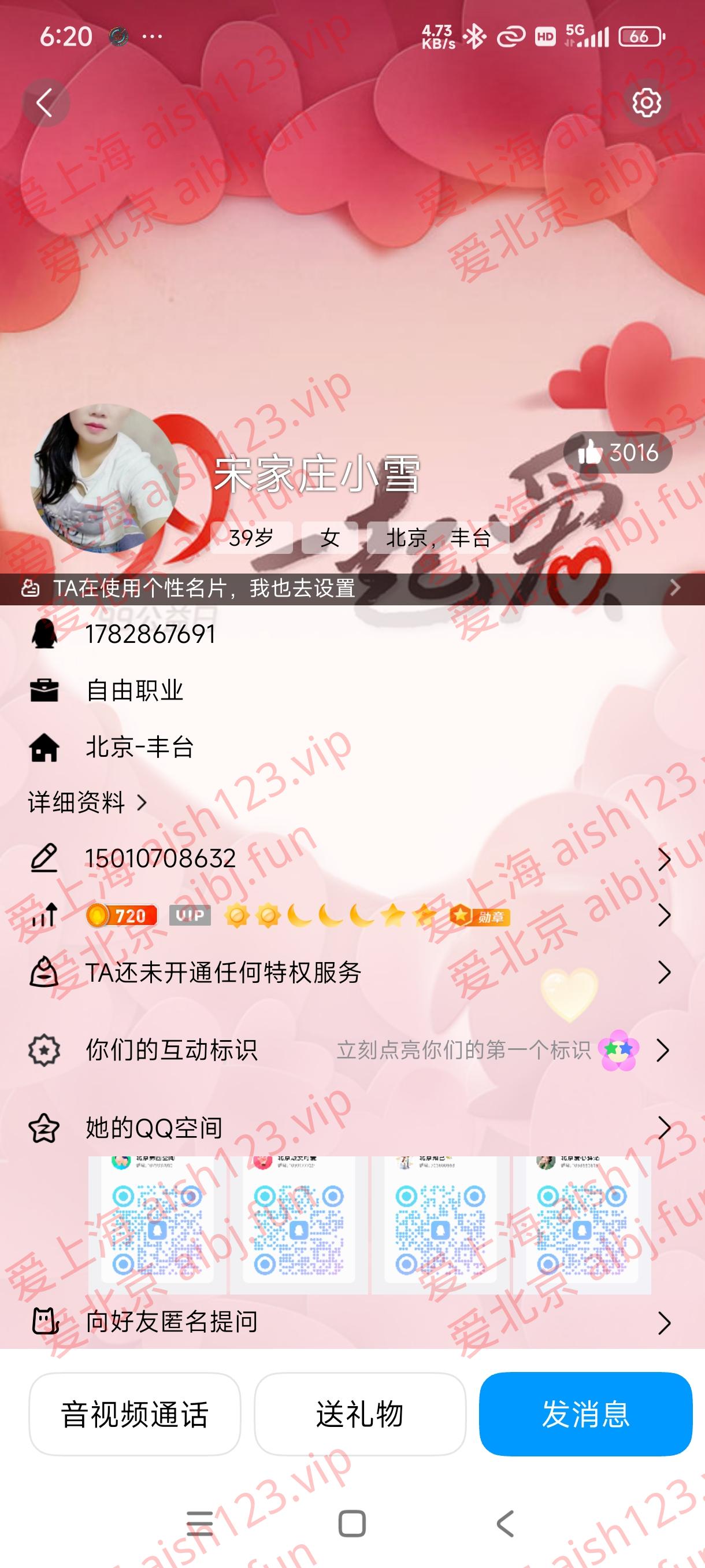Select the 女 gender tag
This screenshot has width=705, height=1568.
328,538
